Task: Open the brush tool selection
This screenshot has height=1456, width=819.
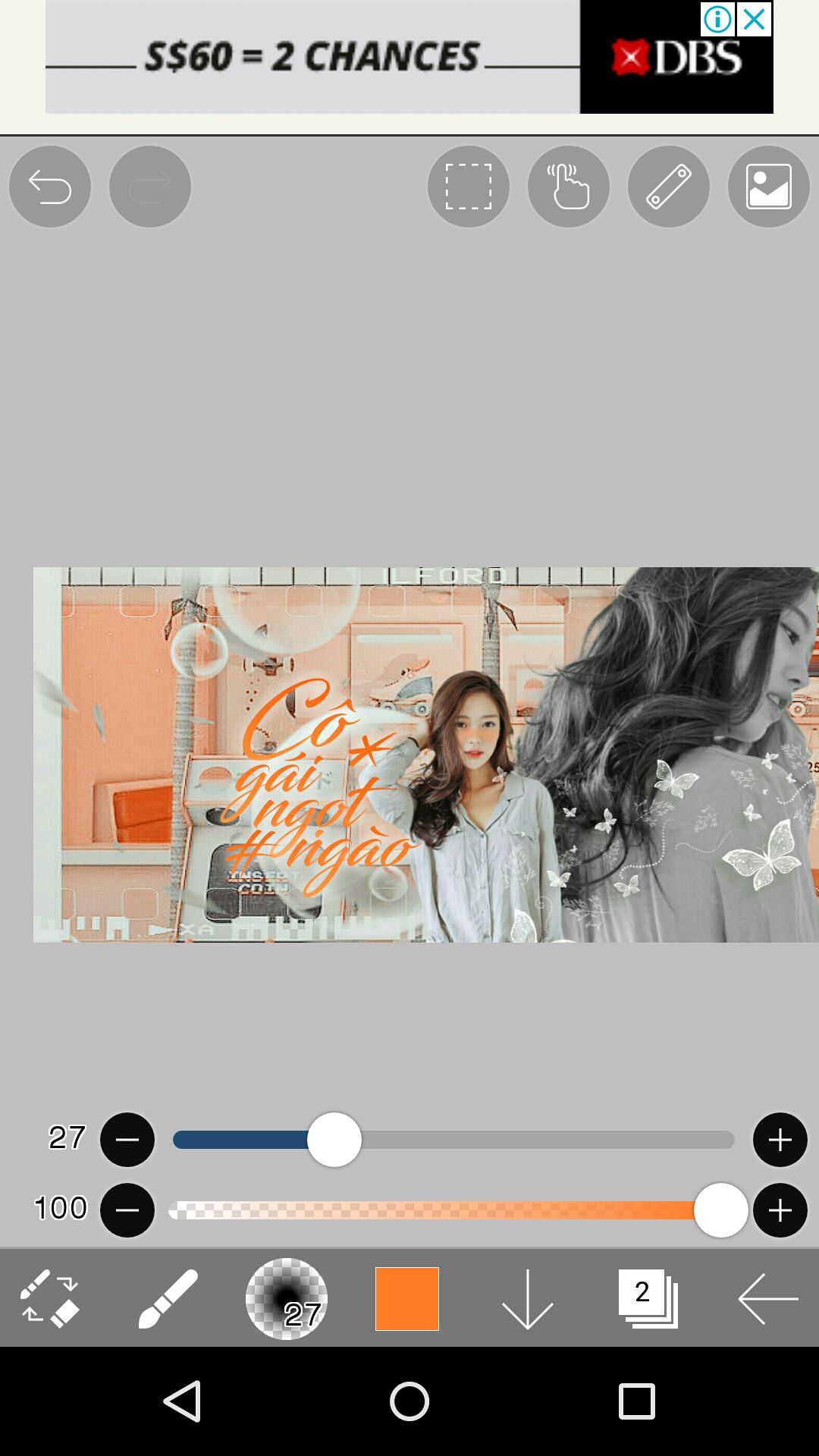Action: pyautogui.click(x=168, y=1299)
